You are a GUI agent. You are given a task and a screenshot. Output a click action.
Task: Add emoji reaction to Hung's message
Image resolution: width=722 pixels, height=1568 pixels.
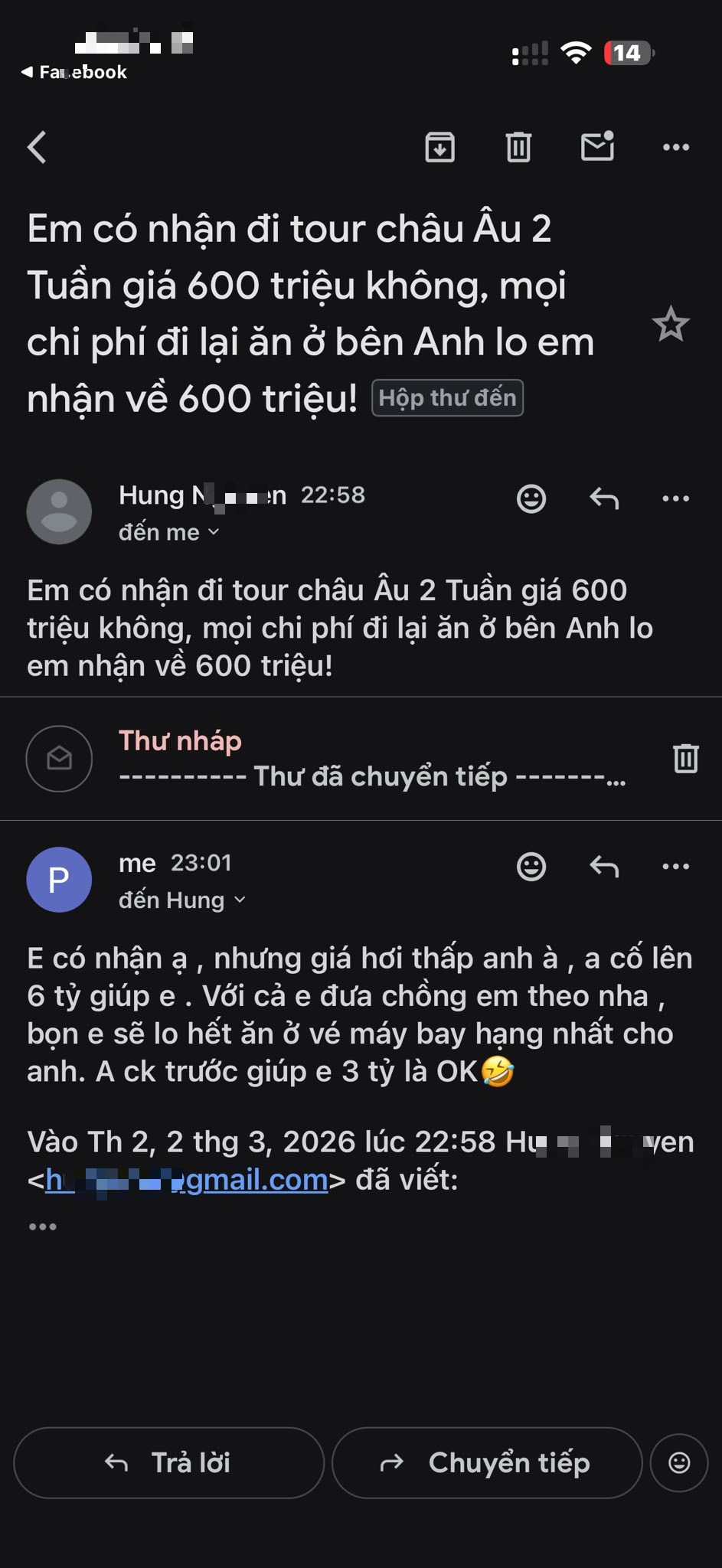(531, 498)
